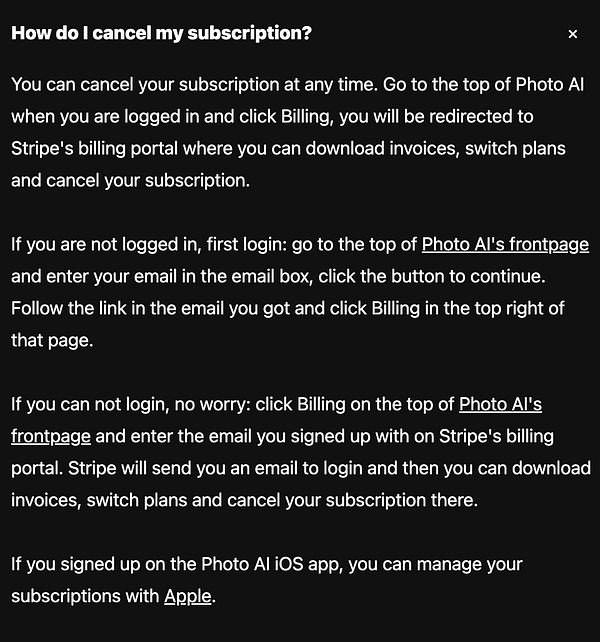Follow Photo AI's frontpage link under can't login

[500, 404]
